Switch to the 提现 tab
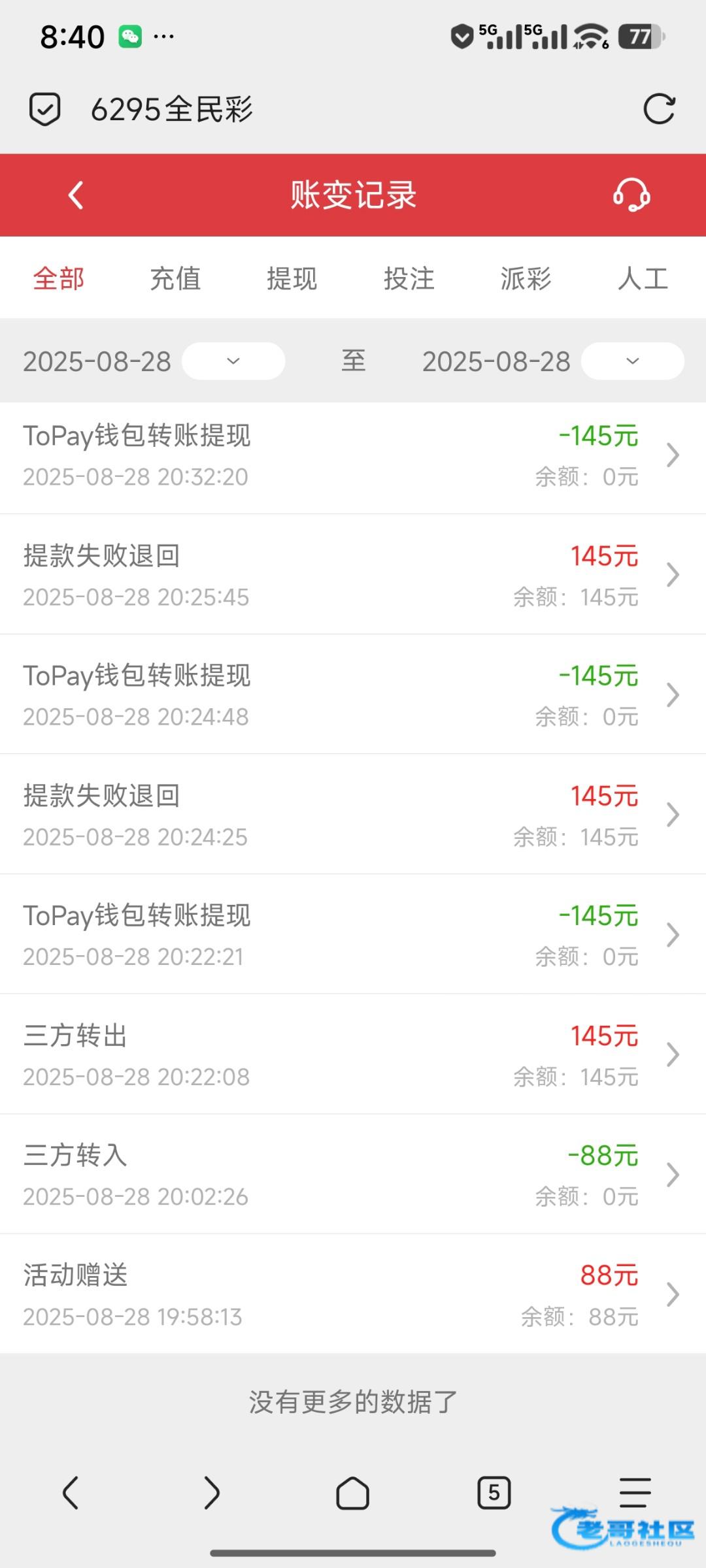Screen dimensions: 706x1568 click(x=292, y=279)
